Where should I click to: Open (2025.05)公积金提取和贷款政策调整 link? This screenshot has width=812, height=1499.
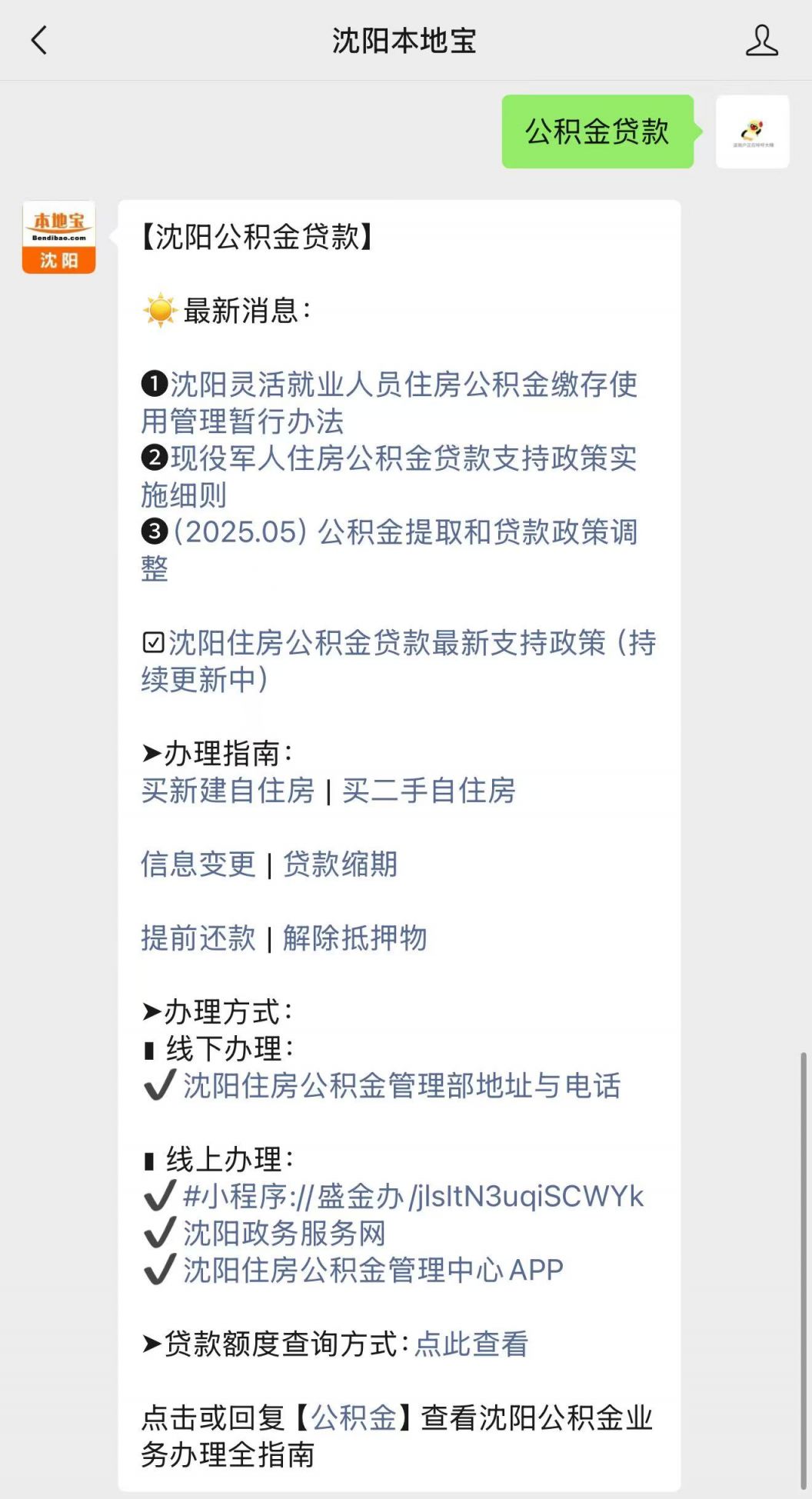click(389, 550)
